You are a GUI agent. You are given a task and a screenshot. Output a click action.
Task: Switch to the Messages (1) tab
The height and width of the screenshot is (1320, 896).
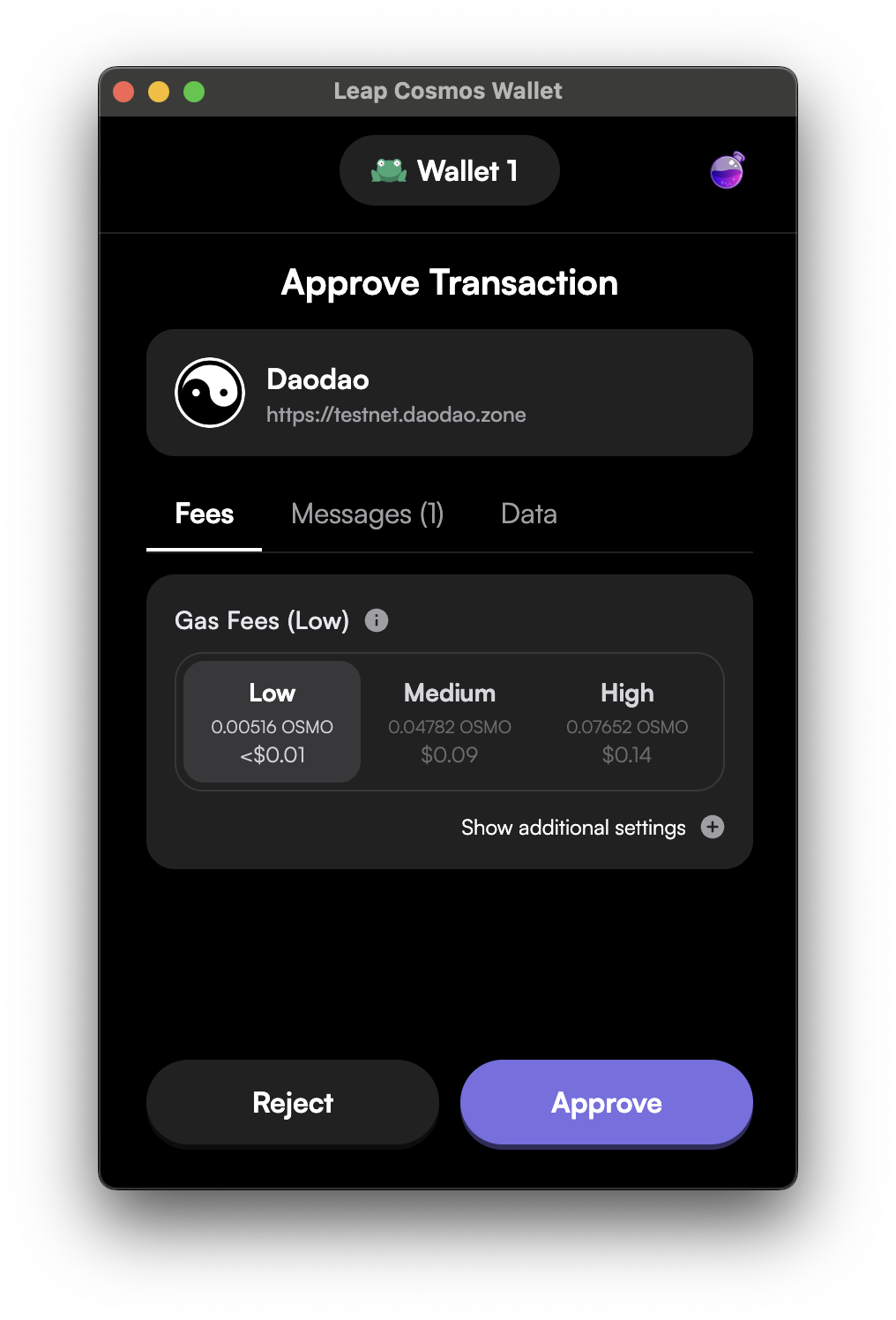click(x=367, y=514)
